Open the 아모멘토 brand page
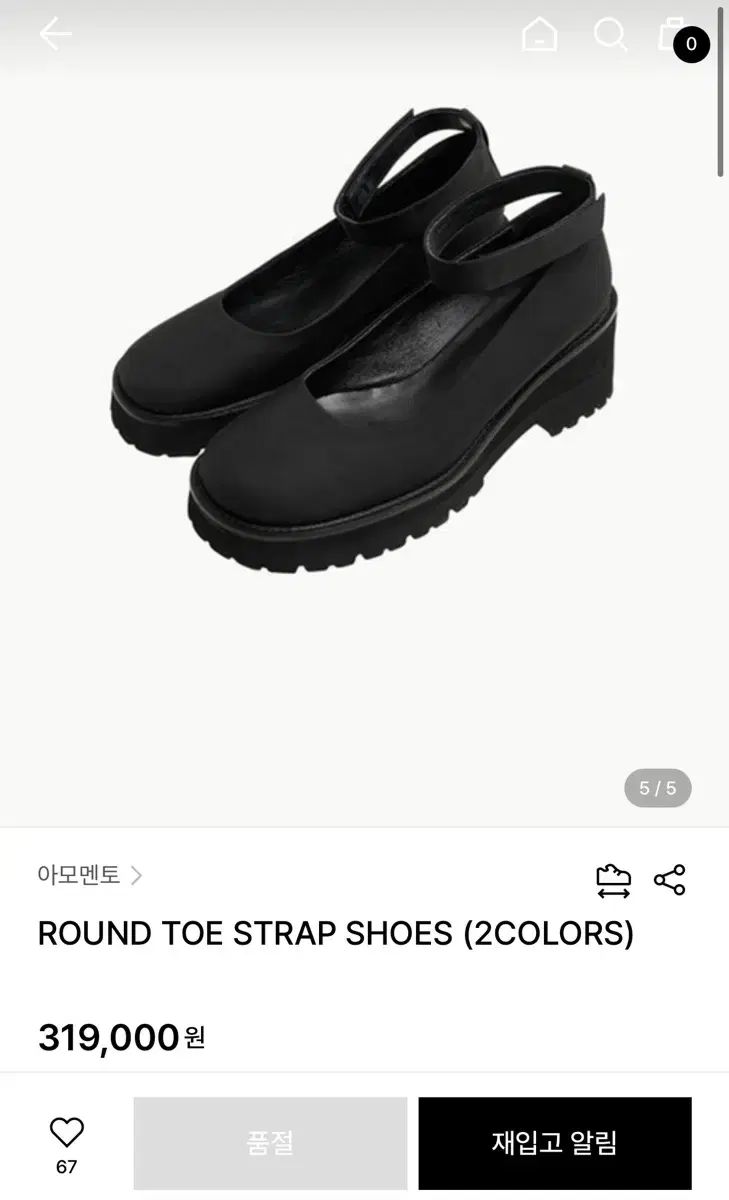Image resolution: width=729 pixels, height=1200 pixels. click(90, 875)
